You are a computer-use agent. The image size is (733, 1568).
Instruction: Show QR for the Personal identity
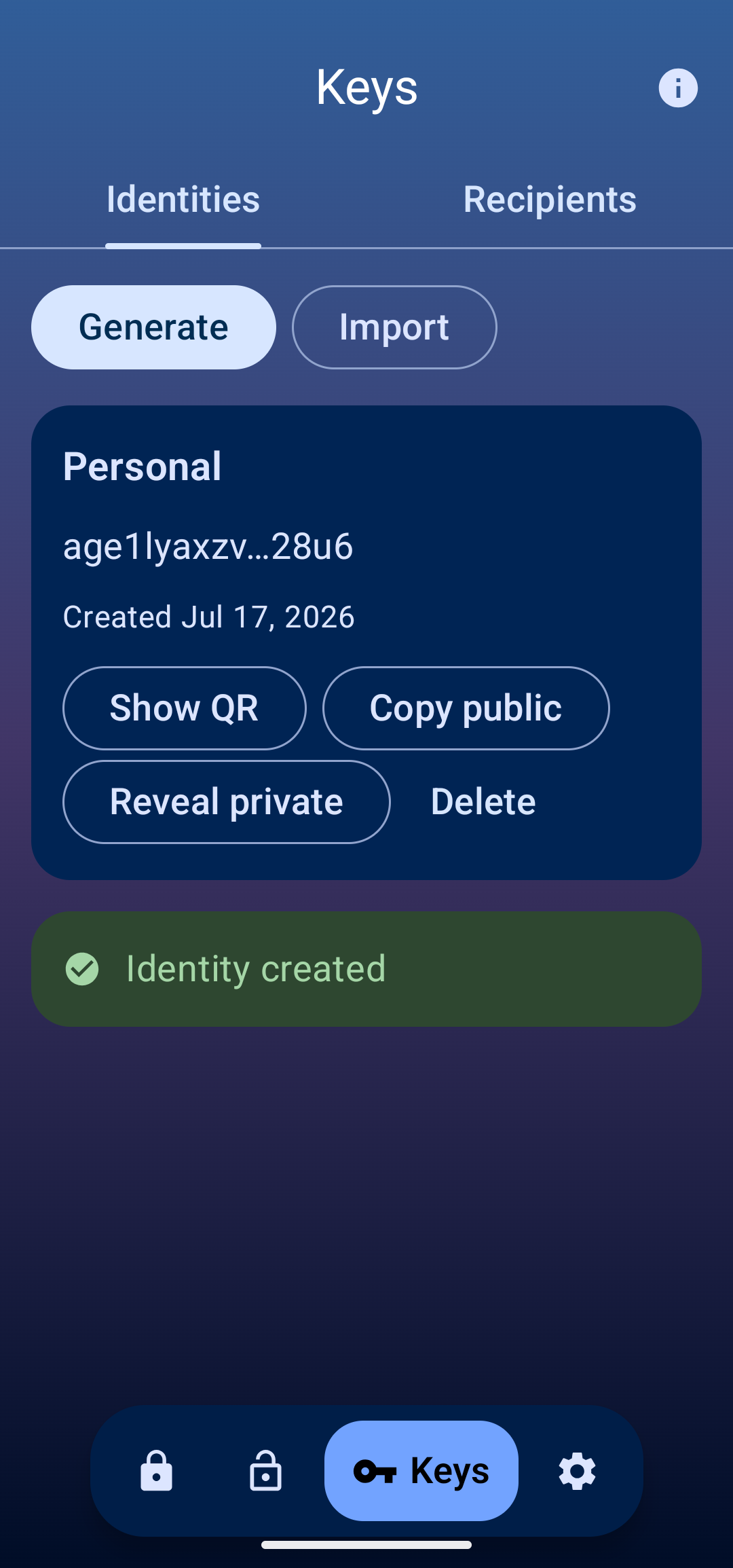point(184,708)
